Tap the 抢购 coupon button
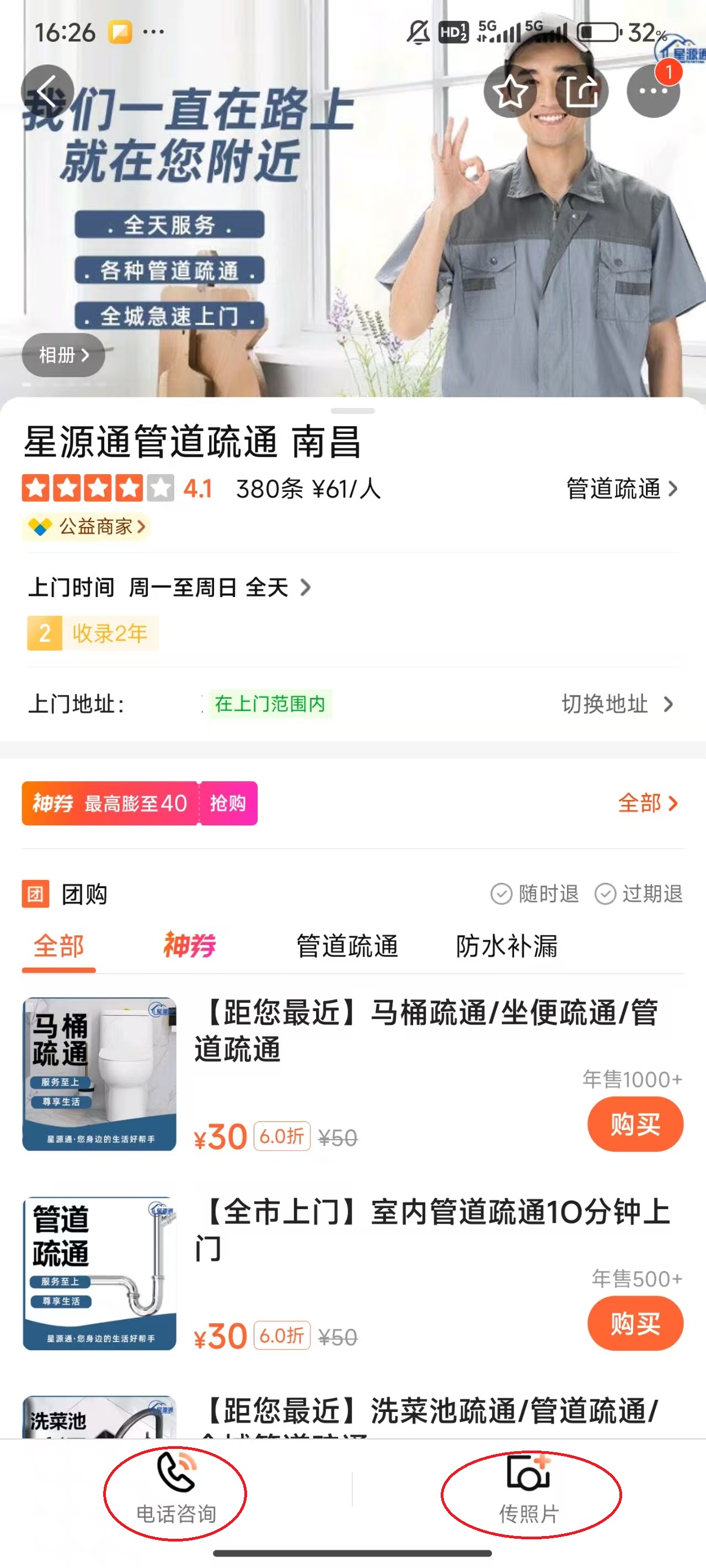Image resolution: width=706 pixels, height=1568 pixels. [x=228, y=803]
